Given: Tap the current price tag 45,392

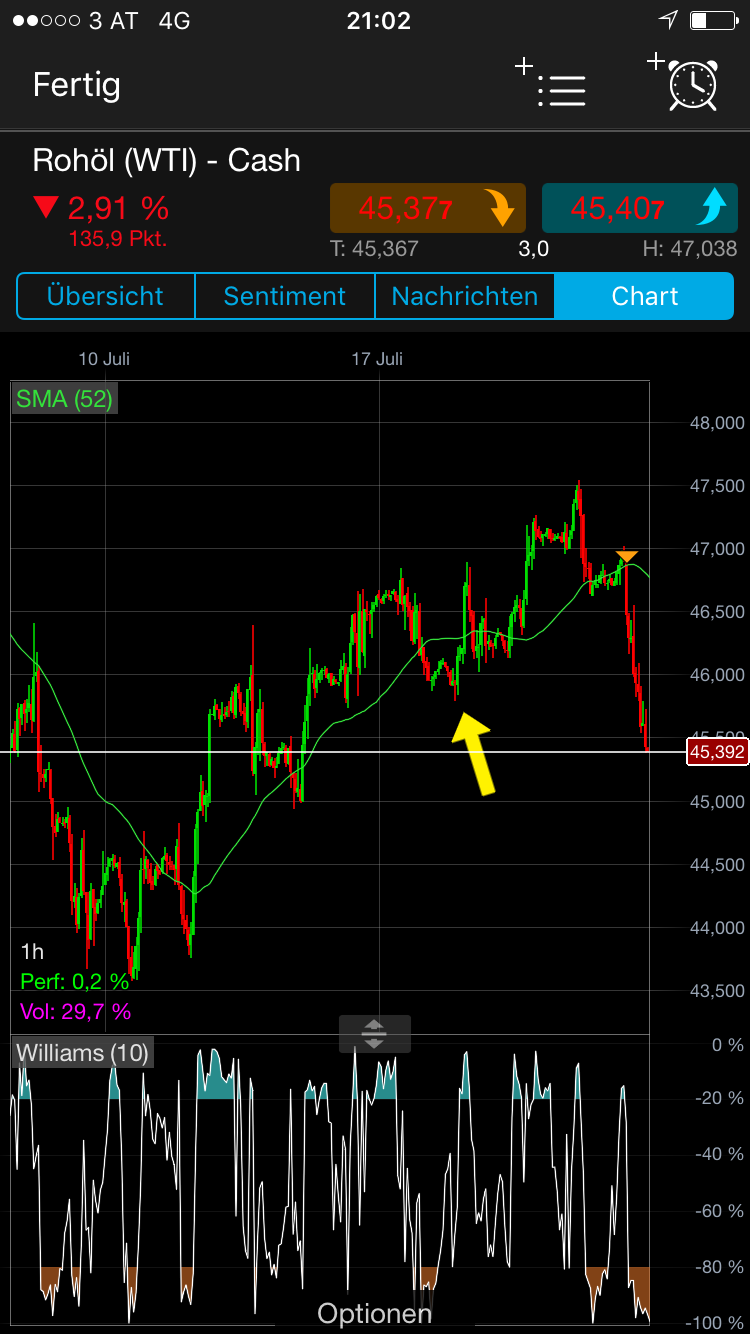Looking at the screenshot, I should point(716,751).
